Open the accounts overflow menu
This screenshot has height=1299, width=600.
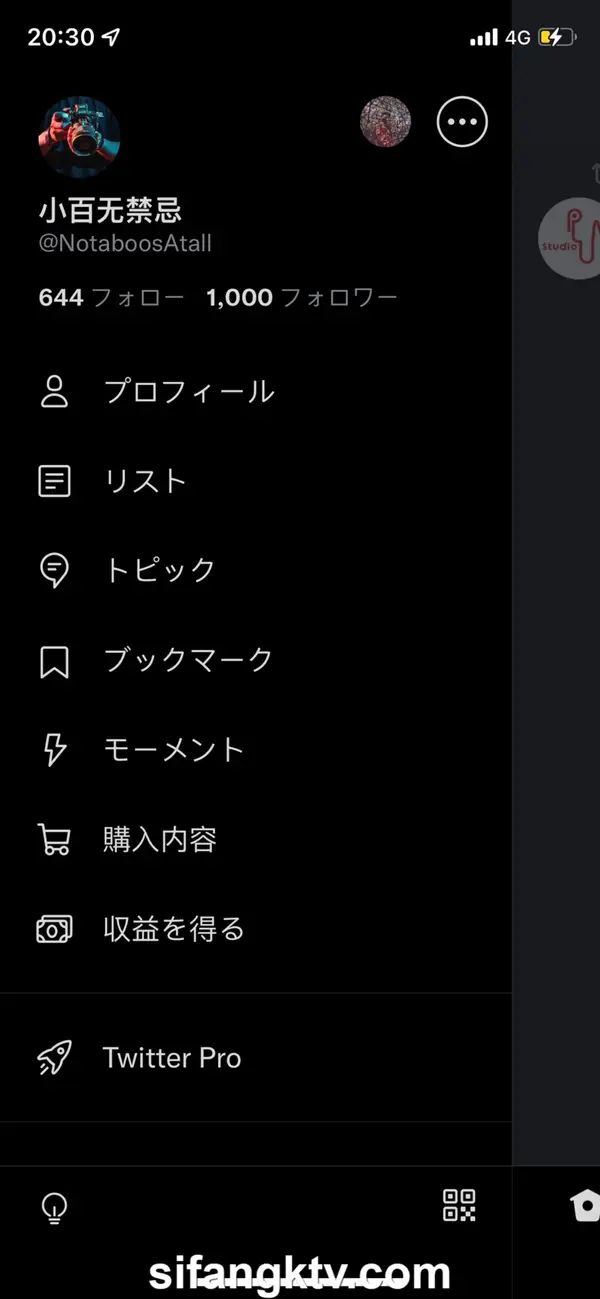click(x=462, y=122)
